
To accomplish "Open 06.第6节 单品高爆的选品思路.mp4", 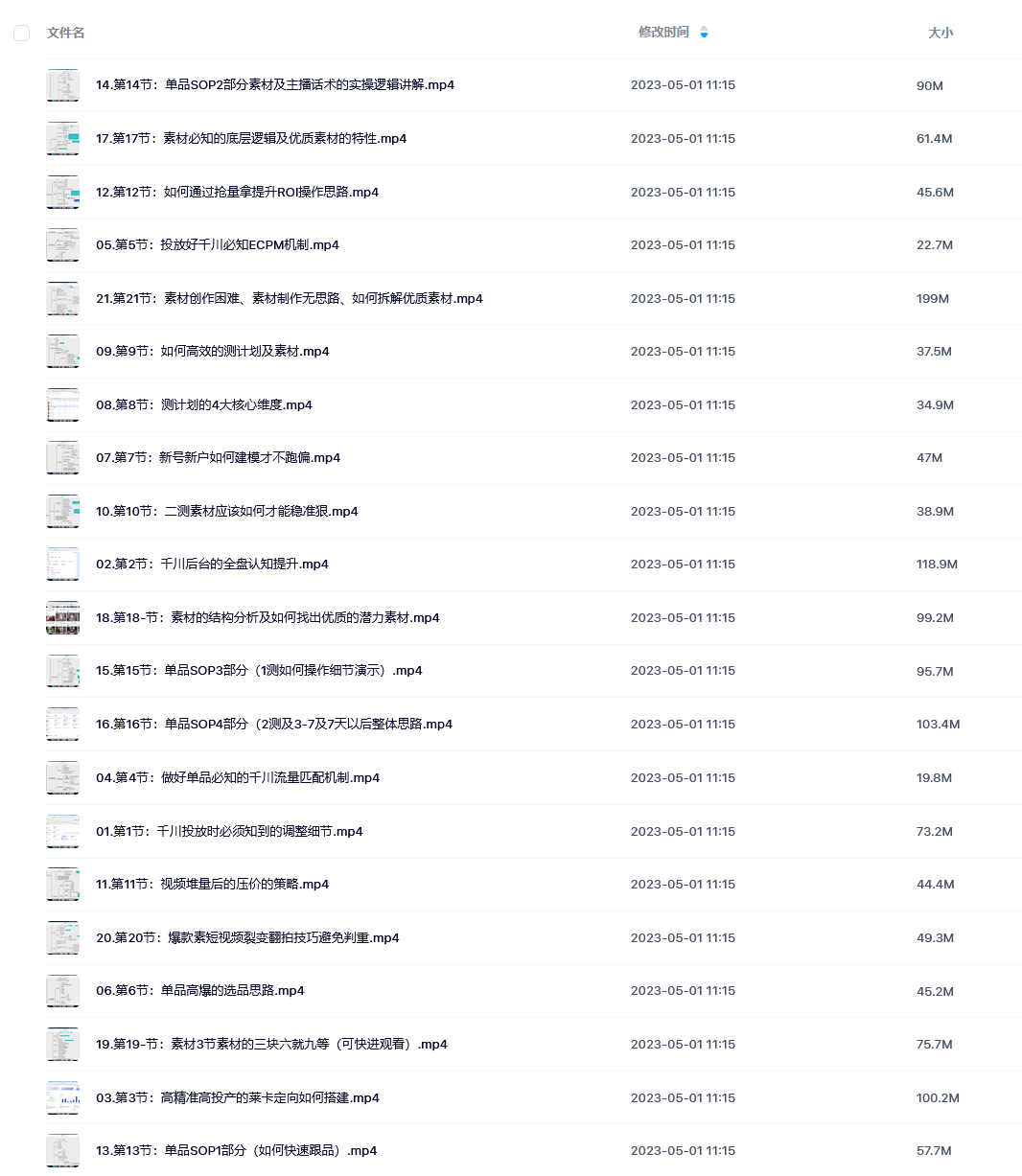I will 200,991.
